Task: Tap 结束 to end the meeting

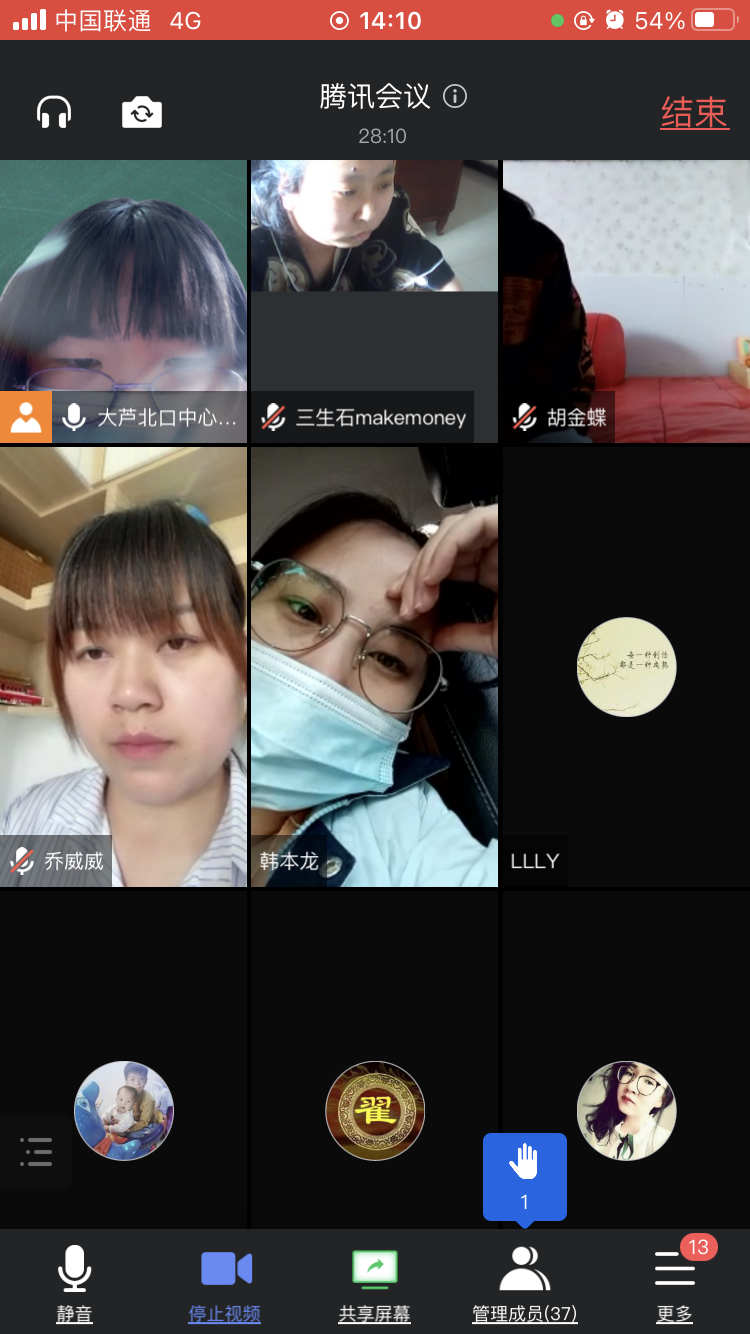Action: tap(694, 113)
